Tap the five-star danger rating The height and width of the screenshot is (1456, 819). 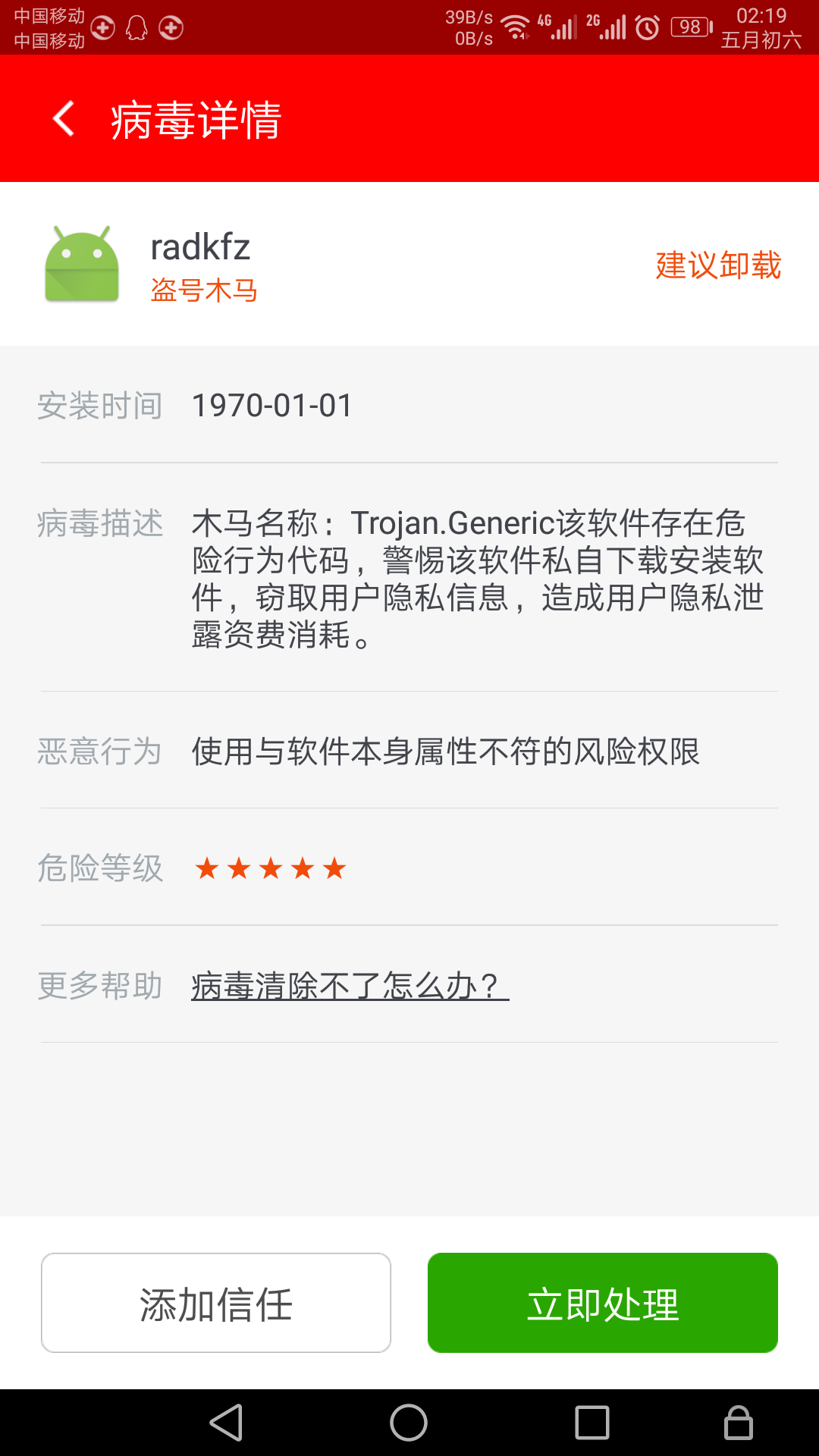click(269, 868)
